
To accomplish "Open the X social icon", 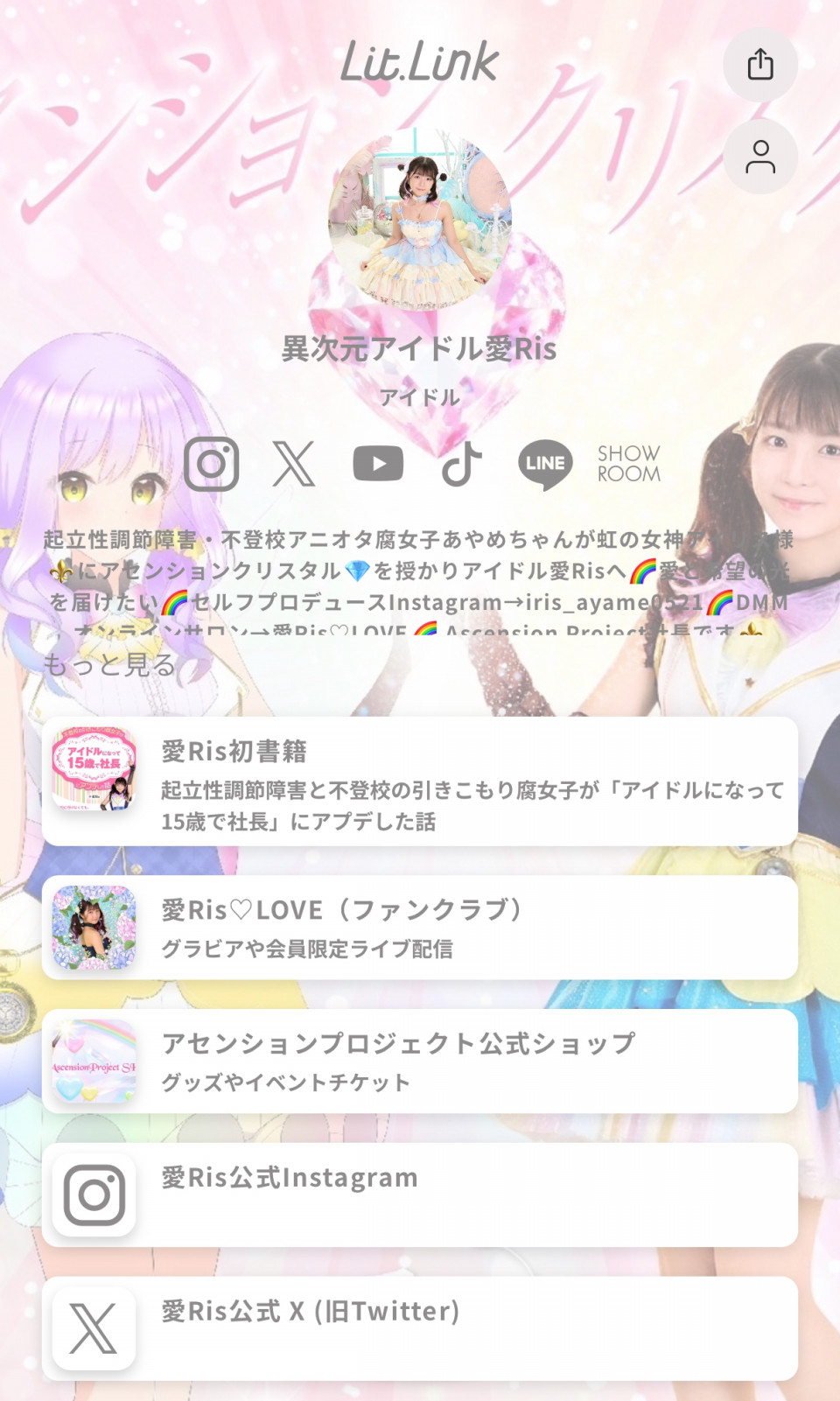I will coord(294,464).
